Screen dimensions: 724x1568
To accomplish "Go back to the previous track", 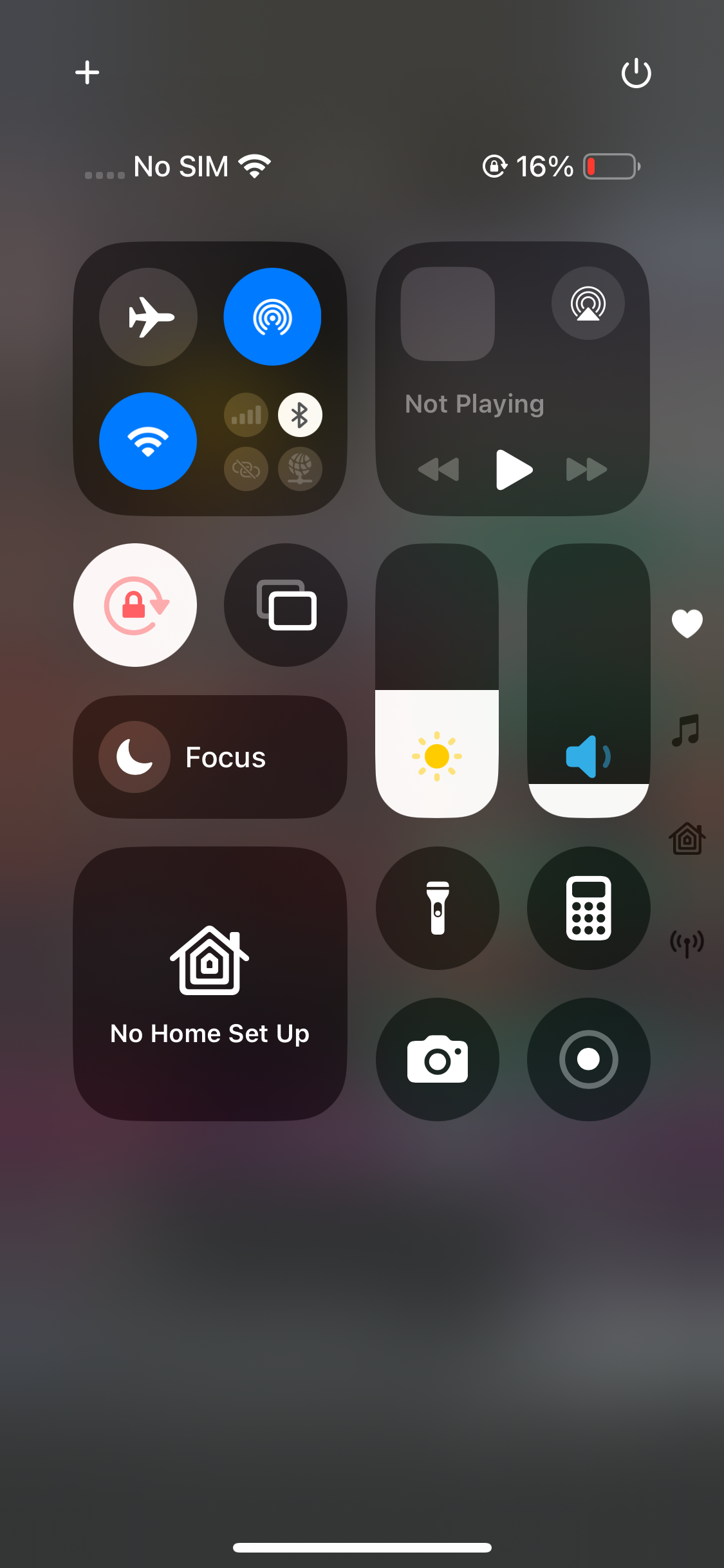I will tap(439, 469).
